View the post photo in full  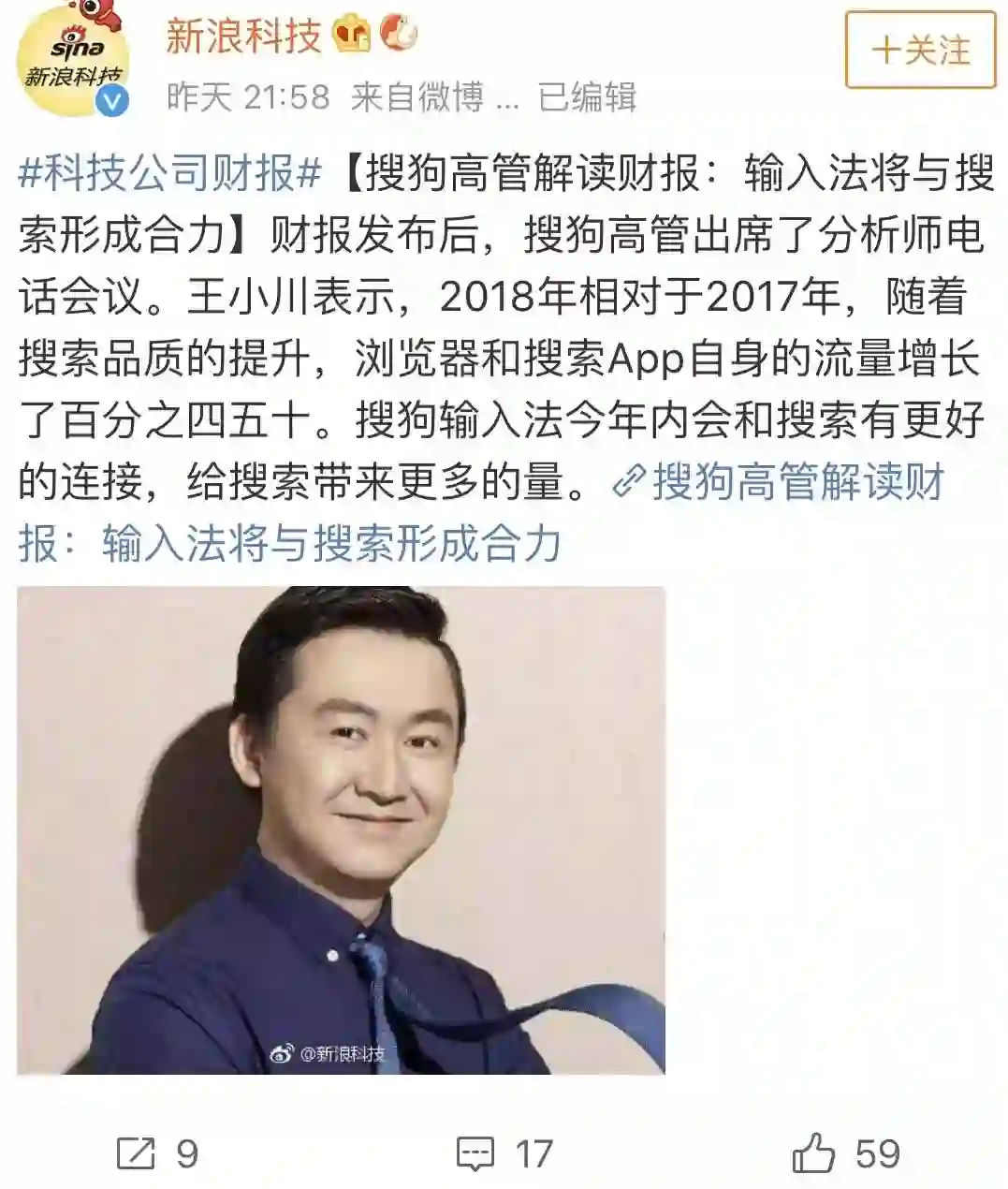pos(341,829)
